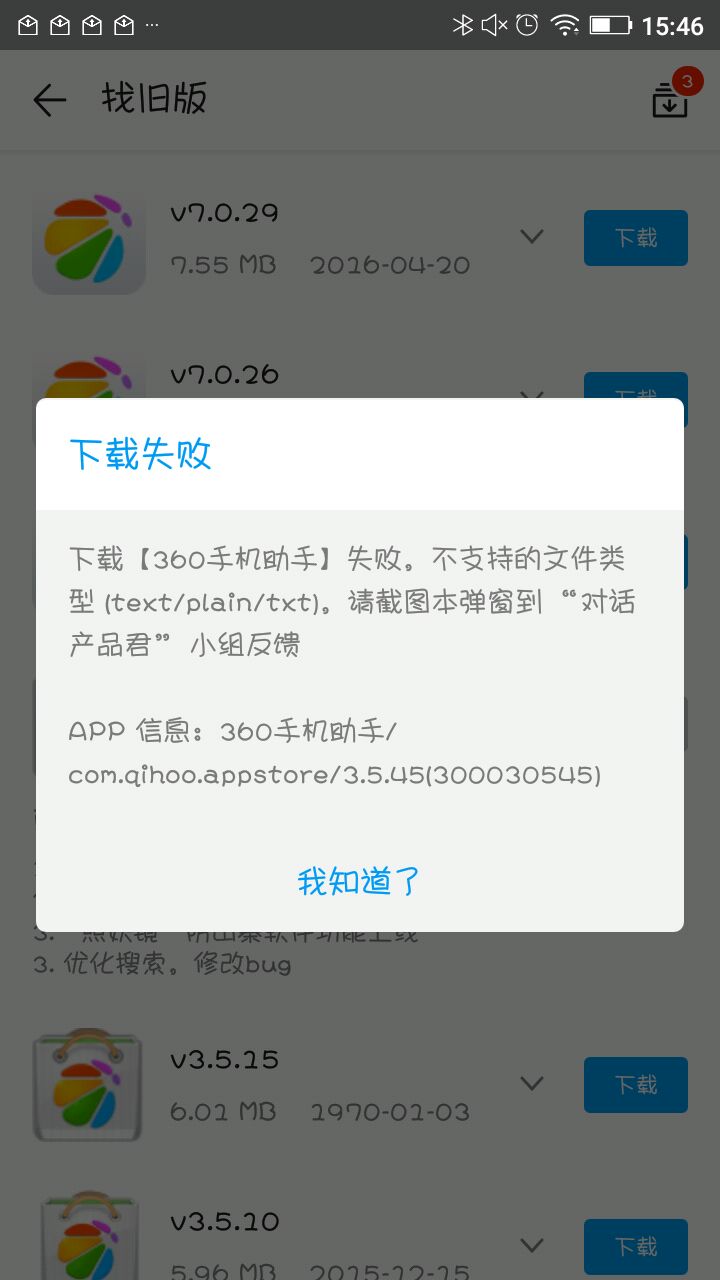Expand details for v7.0.29
The height and width of the screenshot is (1280, 720).
click(x=532, y=237)
